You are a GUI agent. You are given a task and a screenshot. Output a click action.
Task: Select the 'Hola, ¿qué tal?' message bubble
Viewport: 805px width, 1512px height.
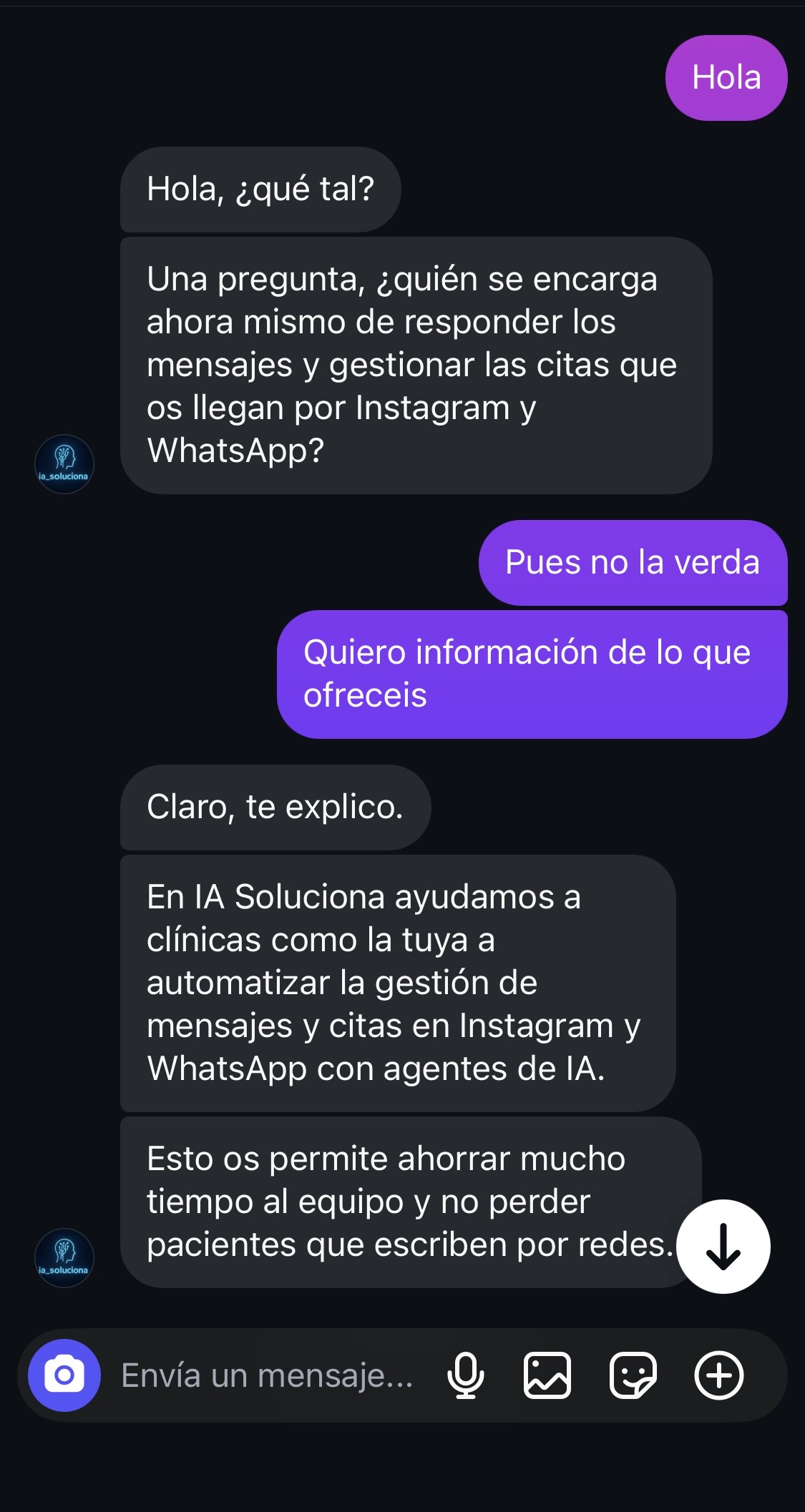point(260,188)
